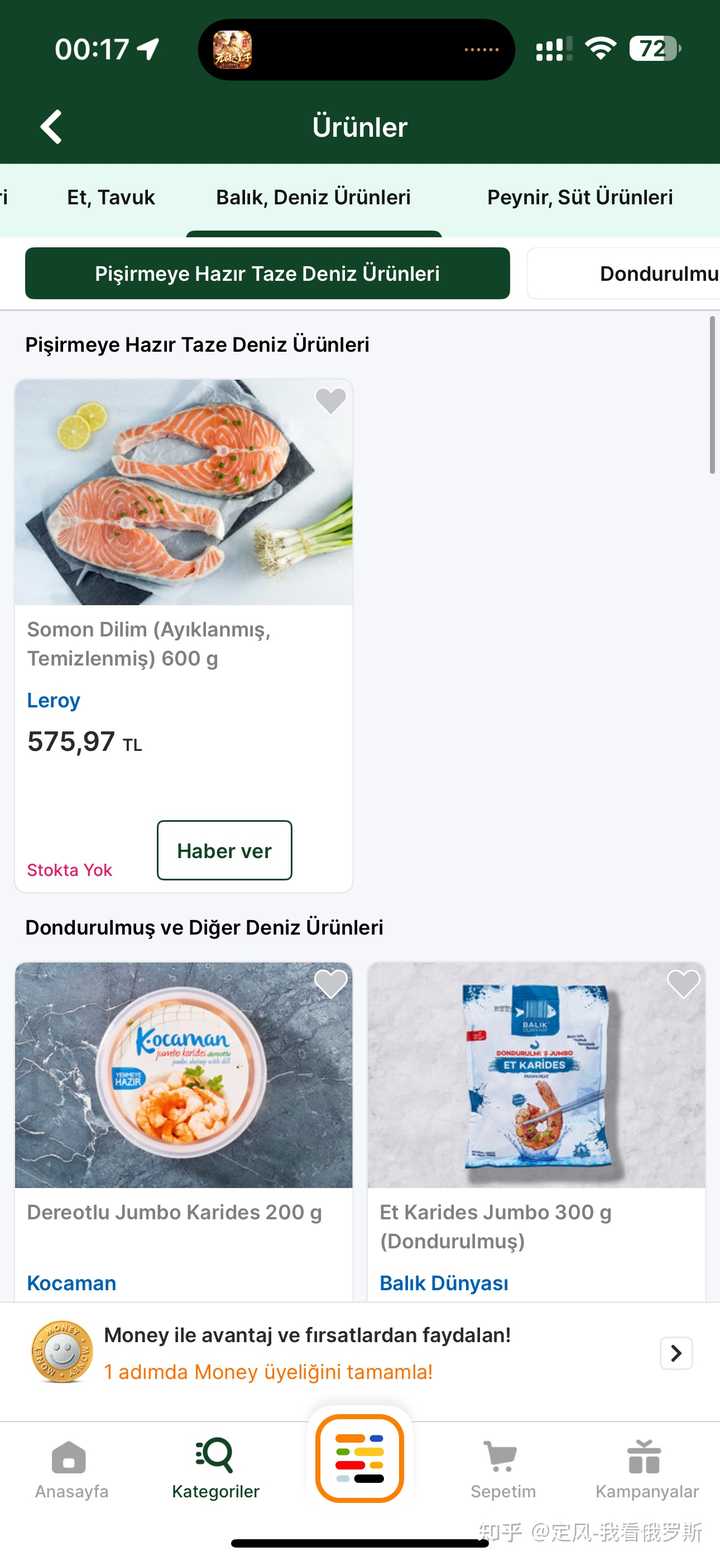Select the Pişirmeye Hazır Taze Deniz Ürünleri chip
Screen dimensions: 720x1561
click(x=267, y=274)
